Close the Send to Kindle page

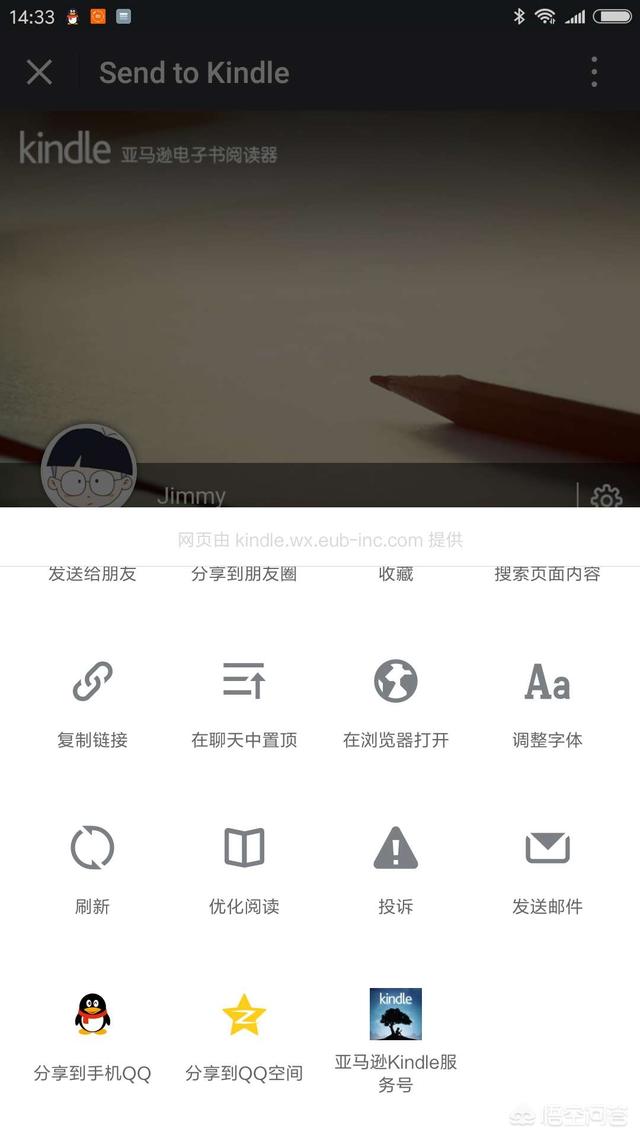[x=39, y=73]
